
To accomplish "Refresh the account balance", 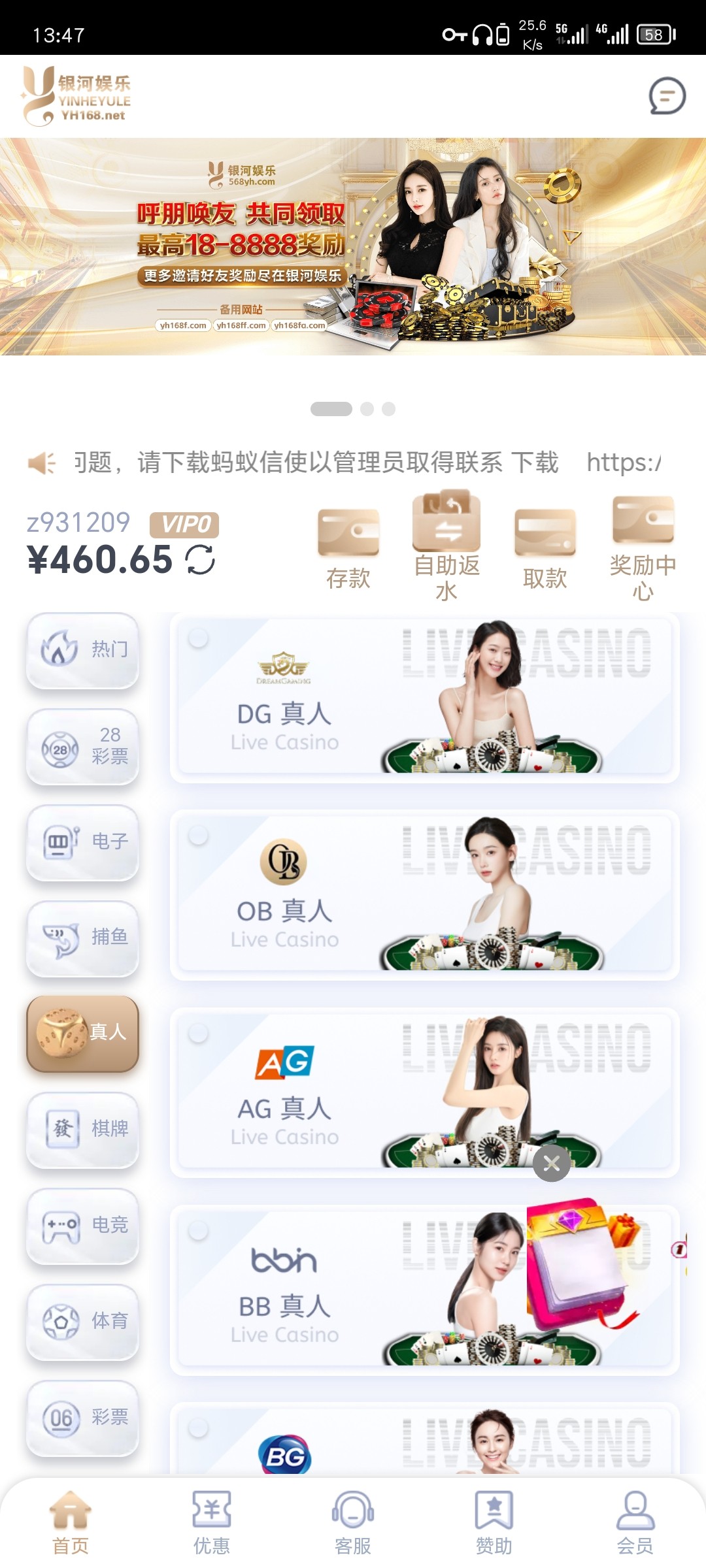I will tap(200, 560).
